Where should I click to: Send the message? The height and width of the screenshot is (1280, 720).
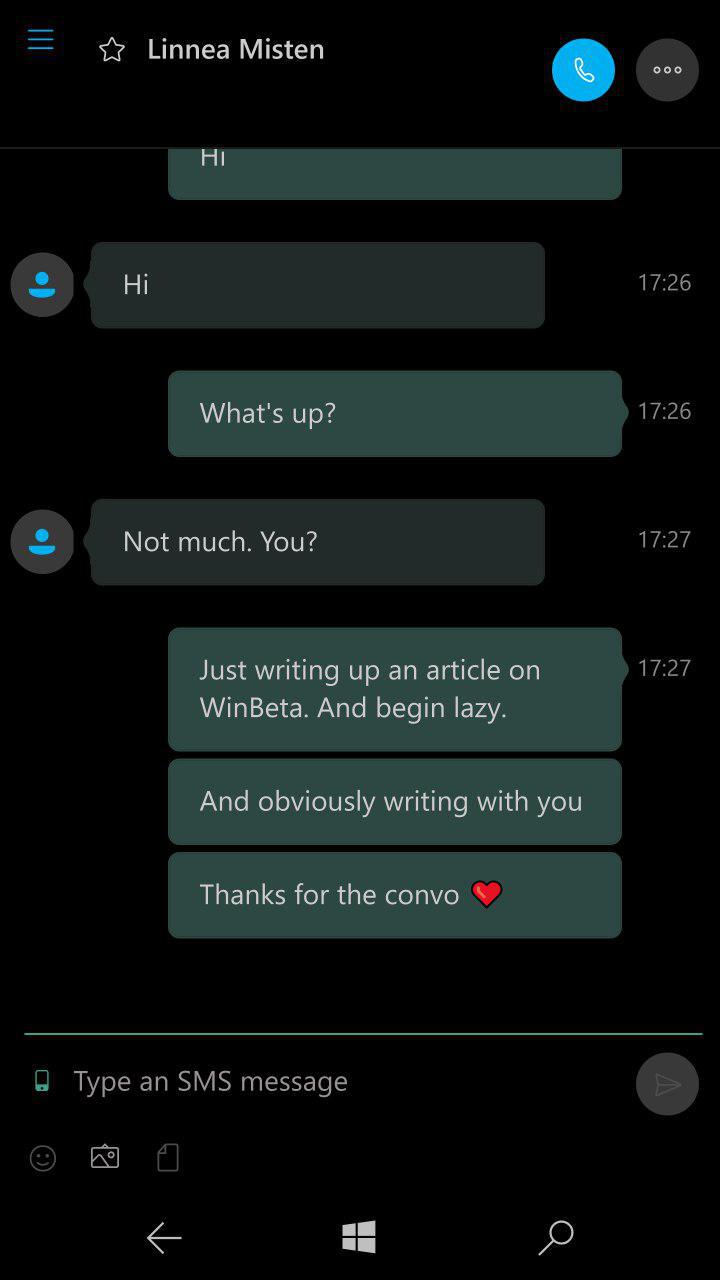pyautogui.click(x=667, y=1084)
